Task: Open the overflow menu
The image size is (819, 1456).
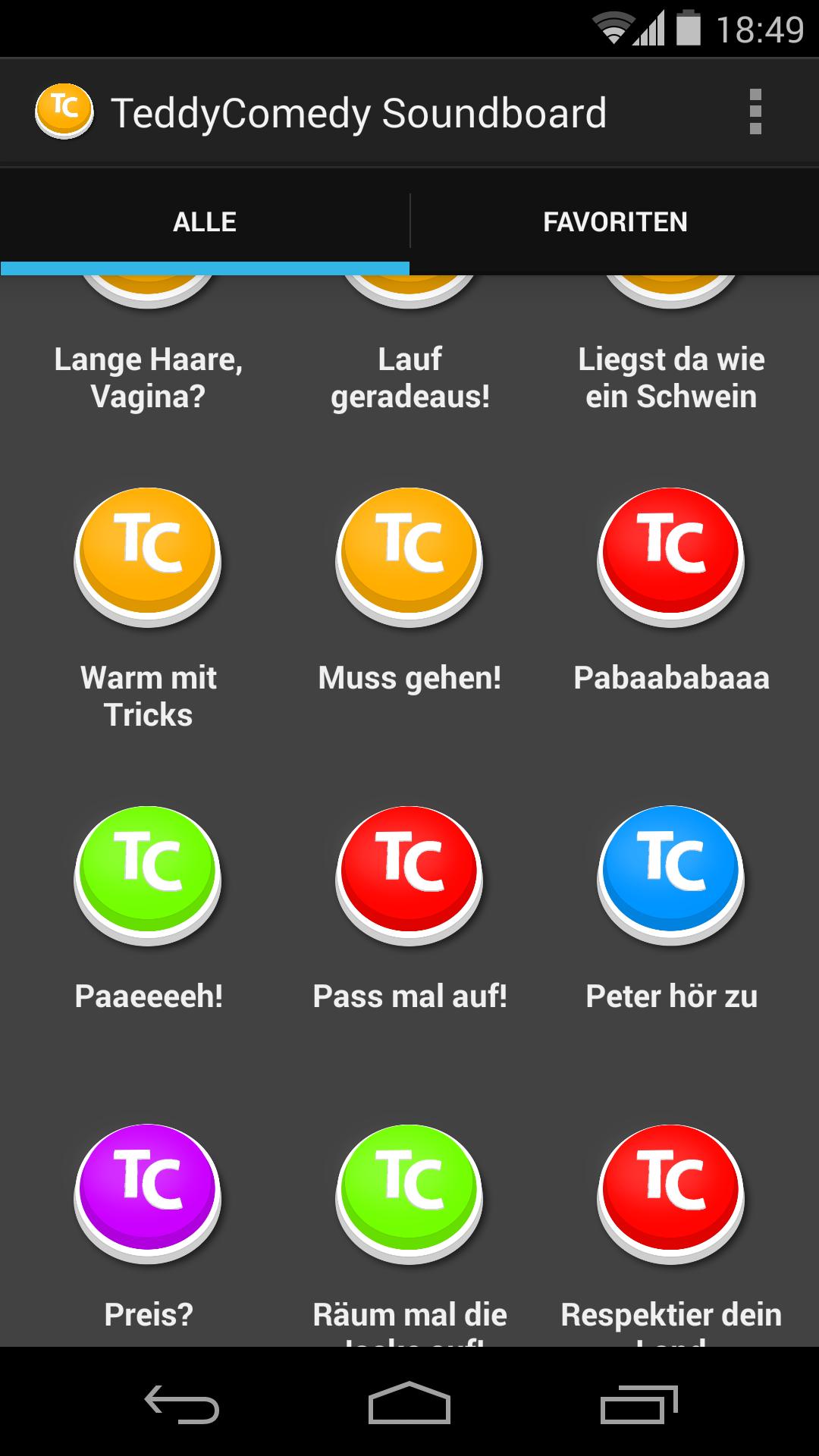Action: 755,111
